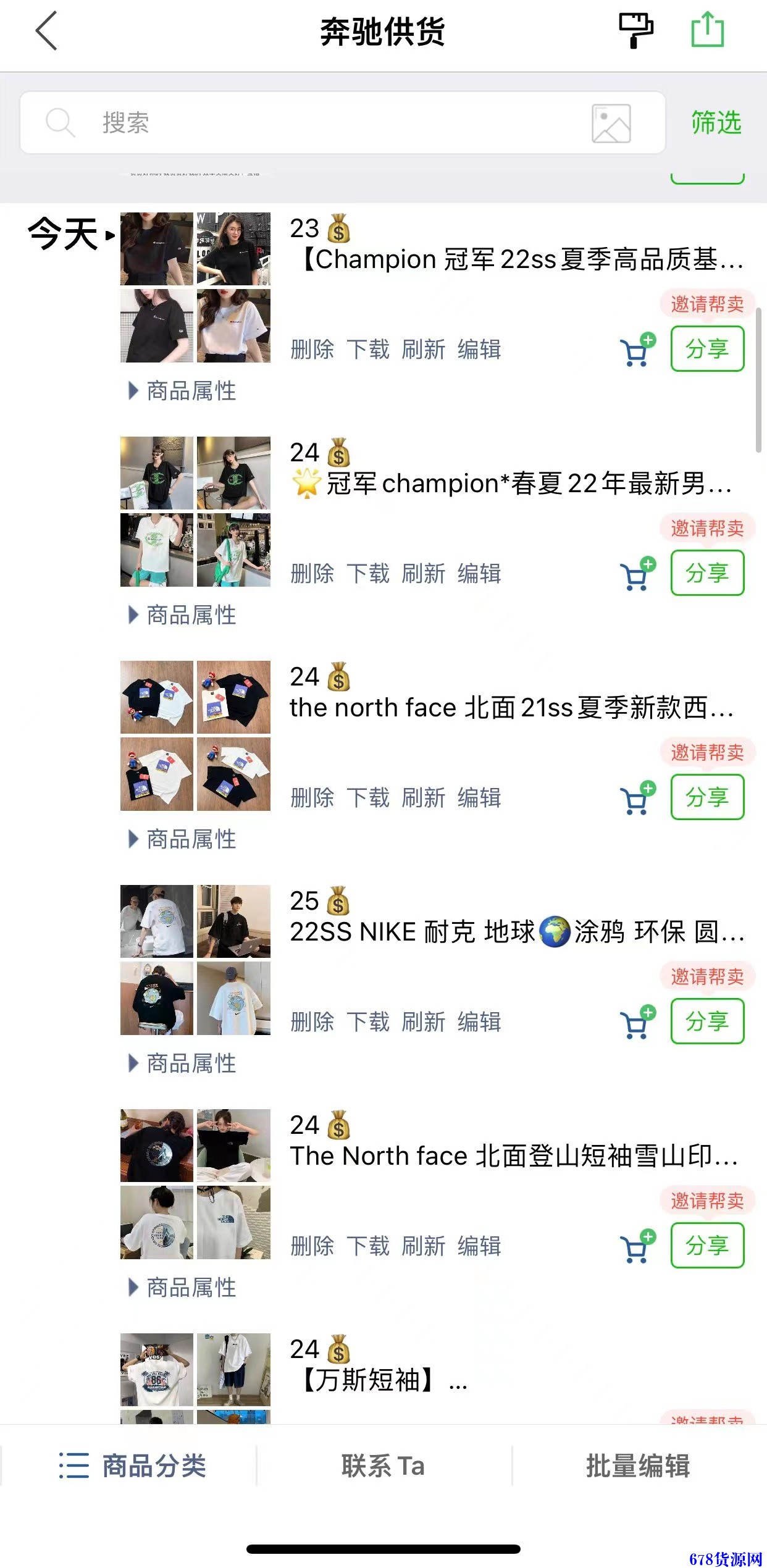This screenshot has height=1568, width=767.
Task: Edit the Champion 冠军 22ss listing
Action: [x=479, y=349]
